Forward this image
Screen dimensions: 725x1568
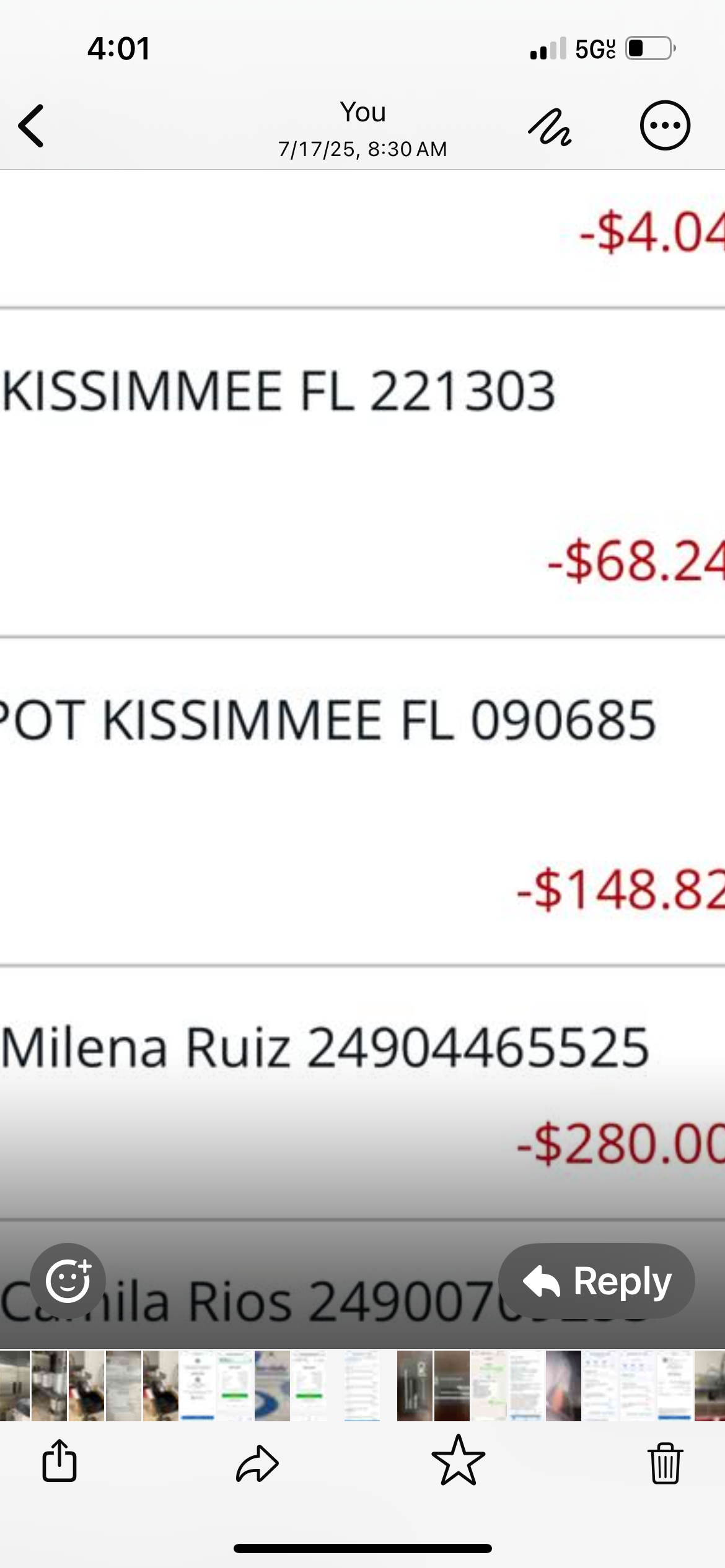pyautogui.click(x=257, y=1463)
